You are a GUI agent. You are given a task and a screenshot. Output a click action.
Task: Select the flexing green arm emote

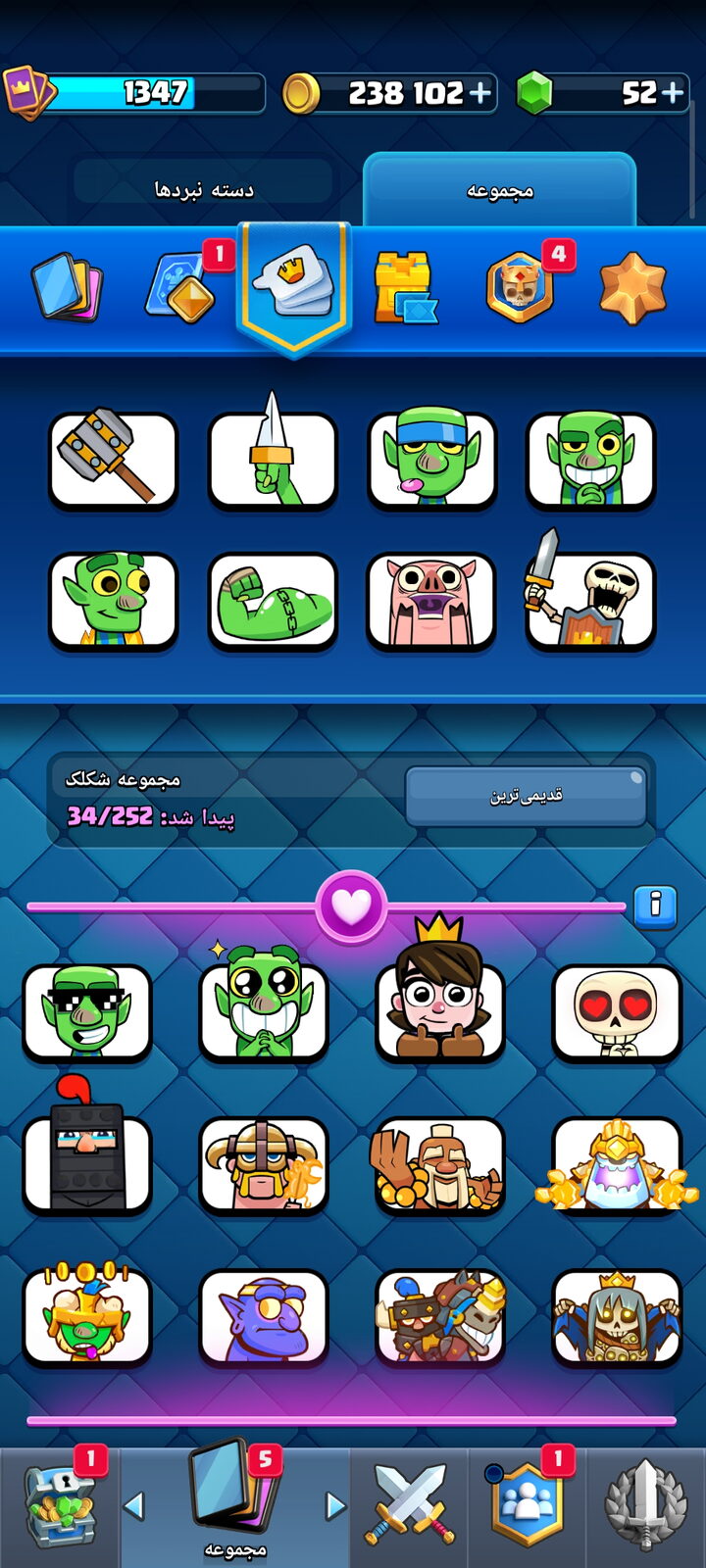[273, 601]
